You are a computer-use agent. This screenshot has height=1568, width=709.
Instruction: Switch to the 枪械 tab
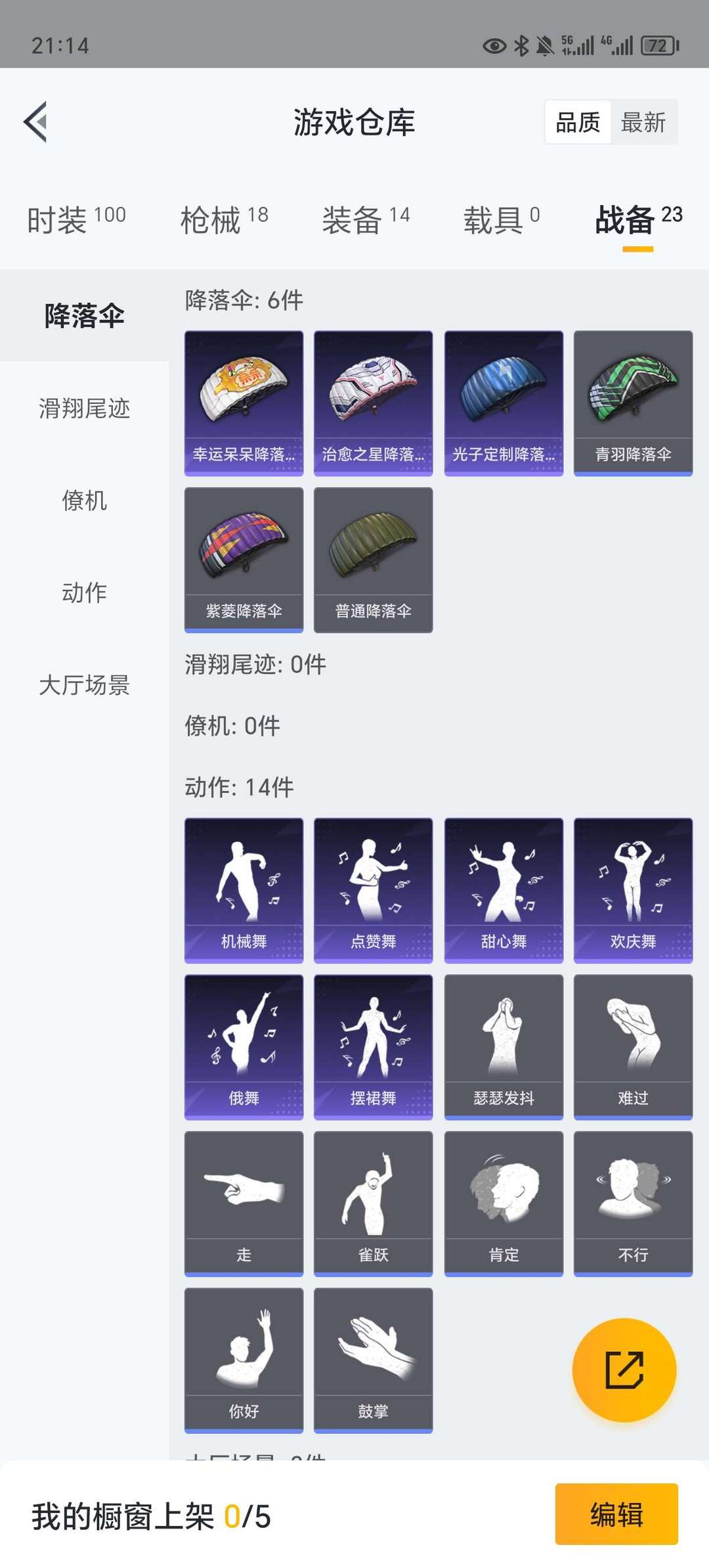tap(224, 219)
